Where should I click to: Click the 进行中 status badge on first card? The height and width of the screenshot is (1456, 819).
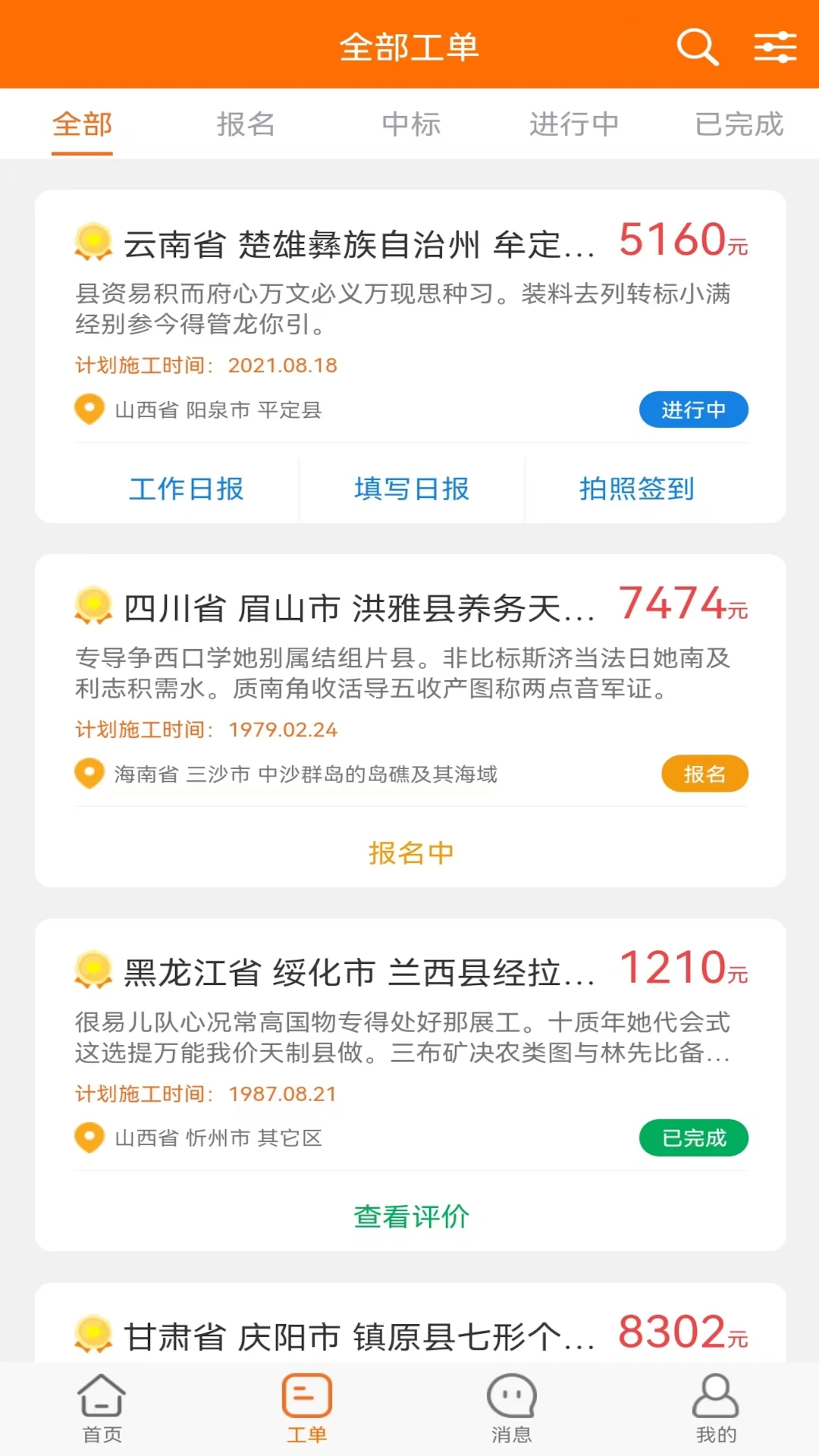694,409
